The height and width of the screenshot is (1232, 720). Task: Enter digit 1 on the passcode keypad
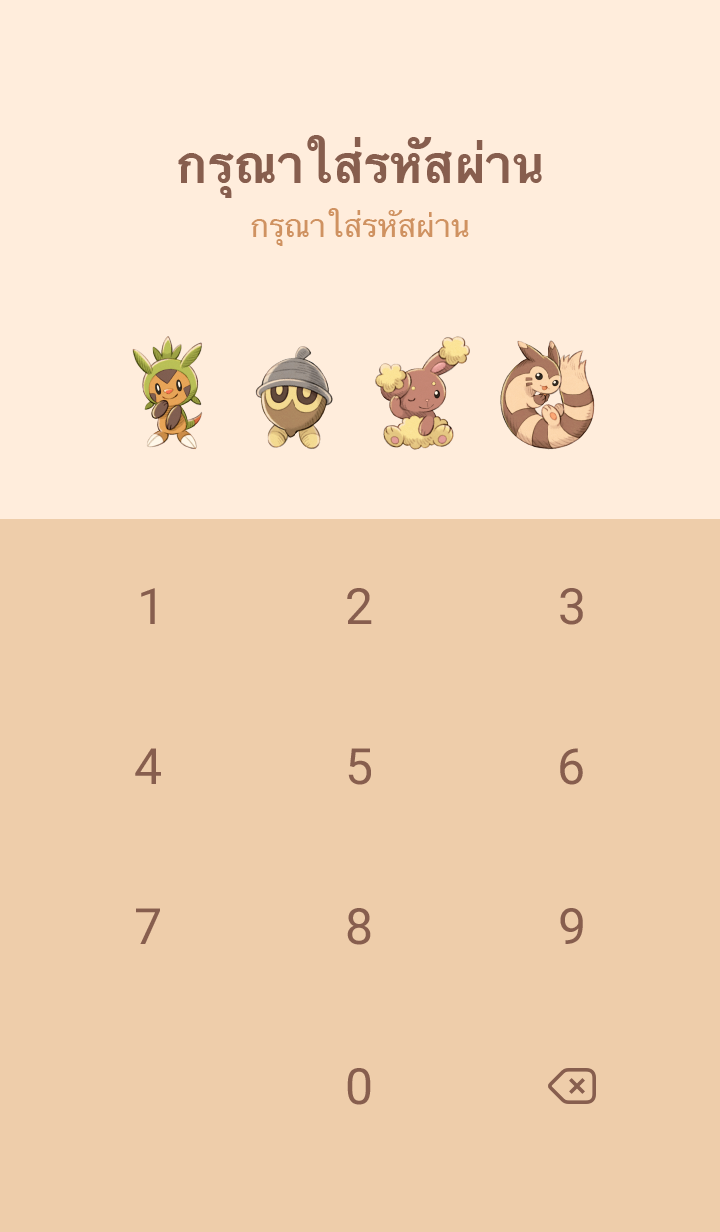[x=149, y=607]
